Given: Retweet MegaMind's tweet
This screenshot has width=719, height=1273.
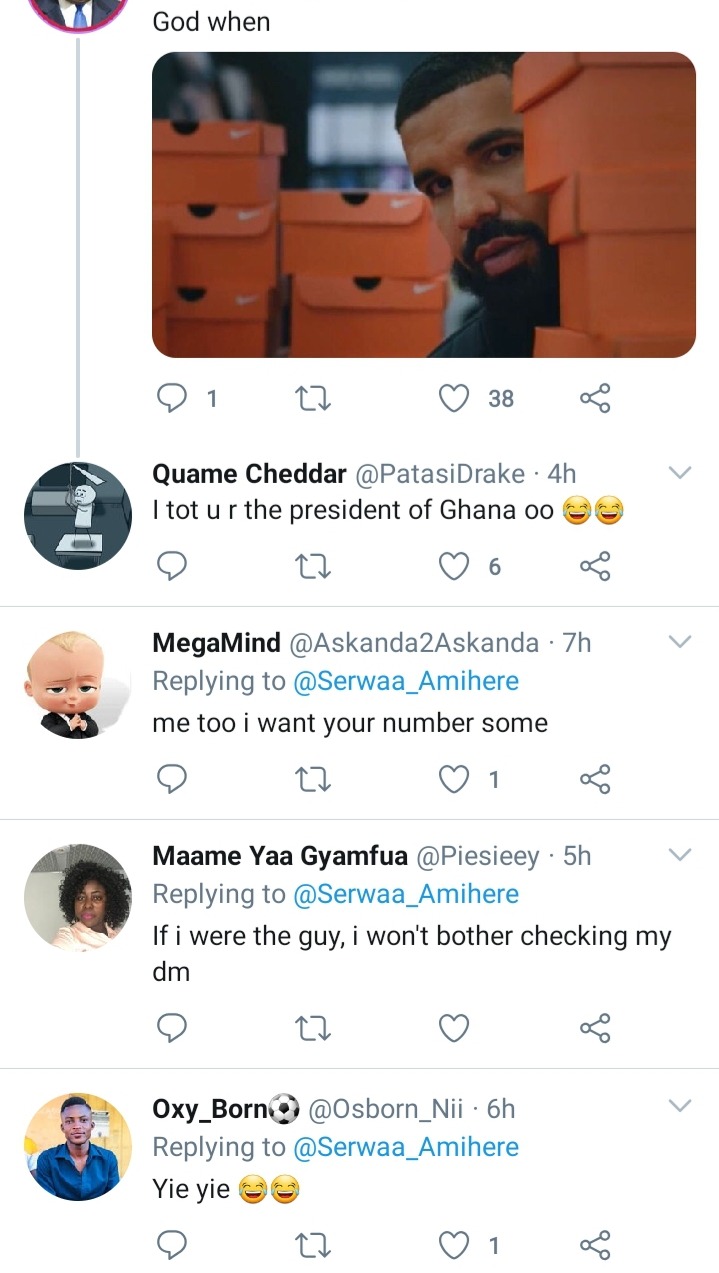Looking at the screenshot, I should [314, 779].
